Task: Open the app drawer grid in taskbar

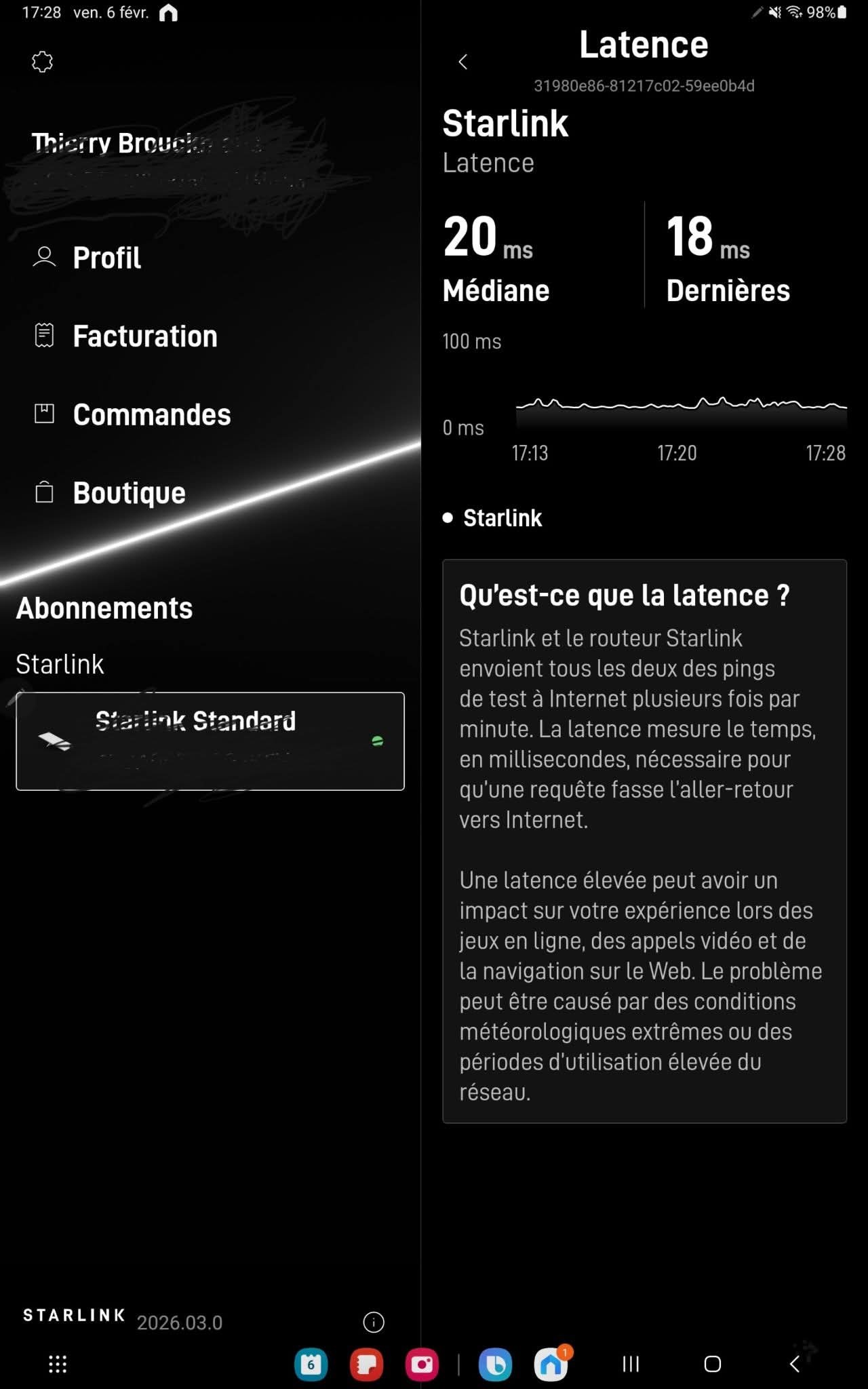Action: (58, 1364)
